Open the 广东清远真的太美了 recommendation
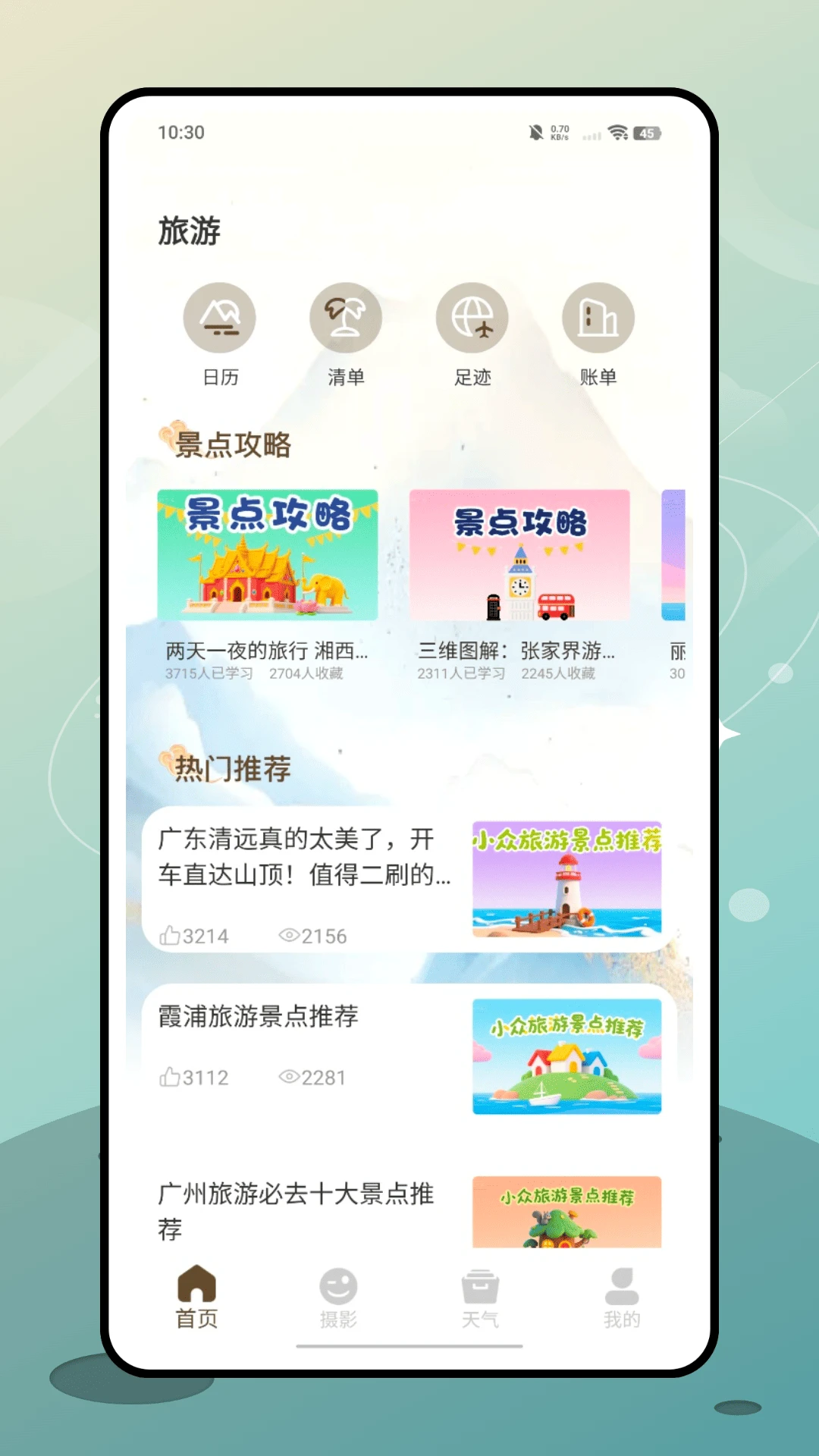Viewport: 819px width, 1456px height. tap(408, 880)
